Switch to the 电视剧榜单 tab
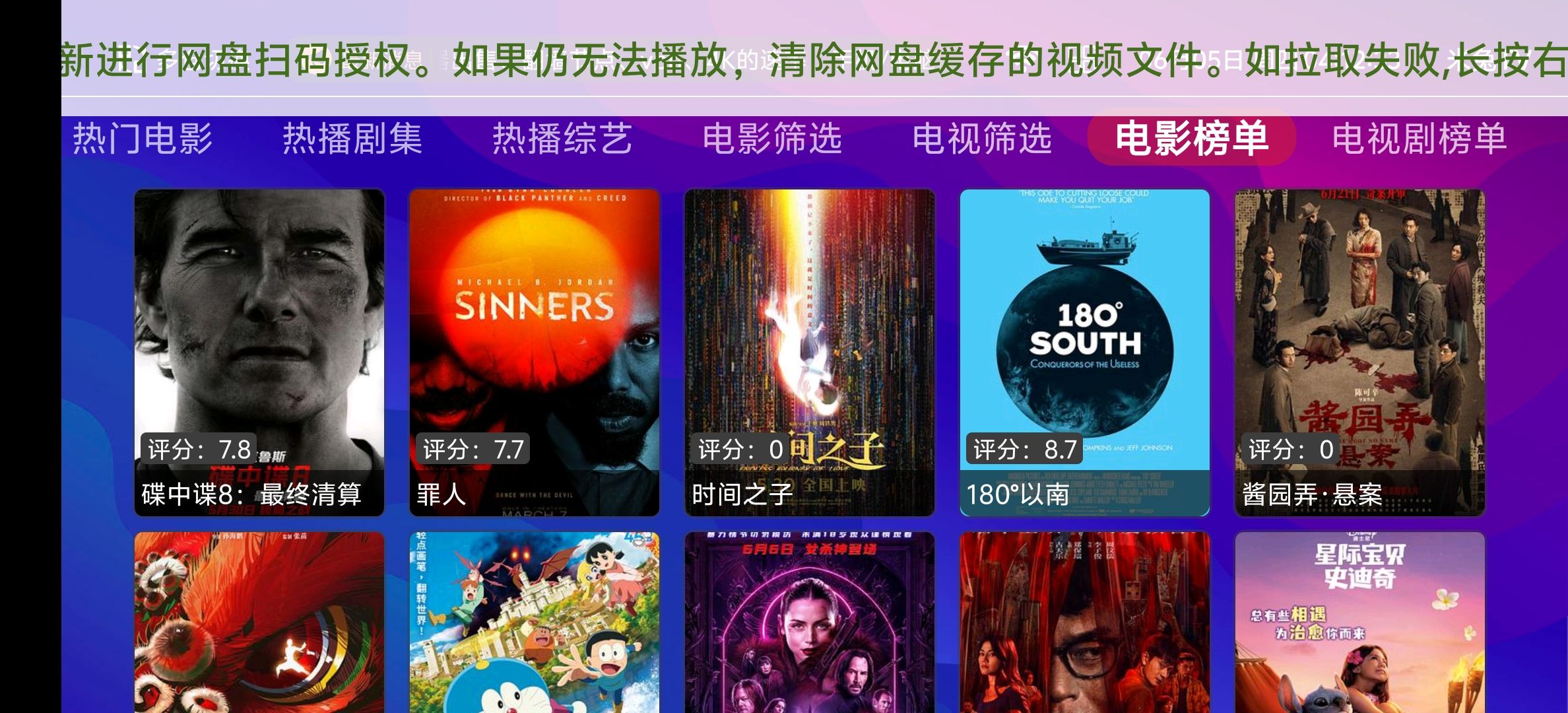Image resolution: width=1568 pixels, height=713 pixels. [x=1419, y=139]
